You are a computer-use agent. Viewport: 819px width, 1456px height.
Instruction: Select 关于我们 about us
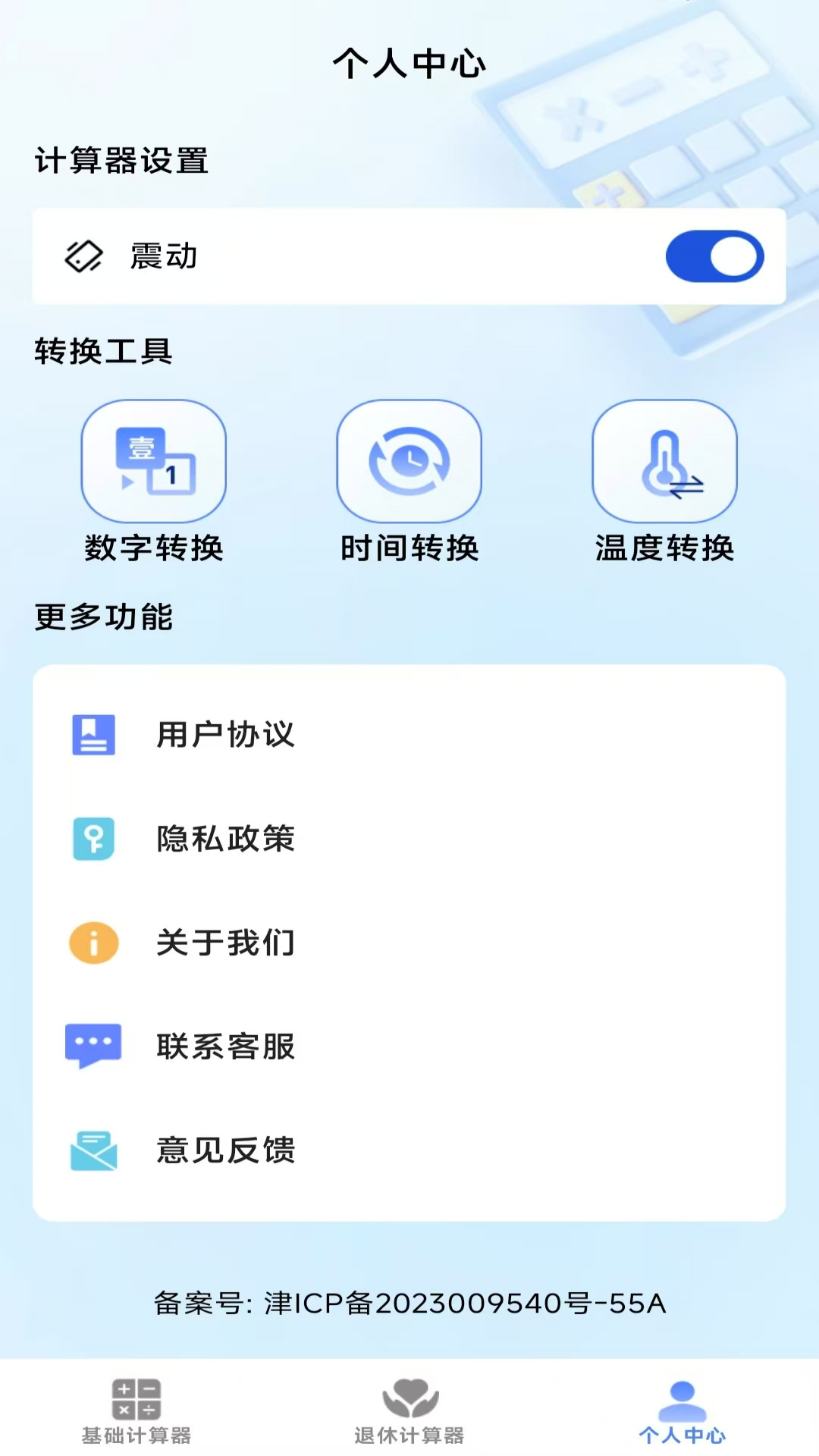(226, 943)
